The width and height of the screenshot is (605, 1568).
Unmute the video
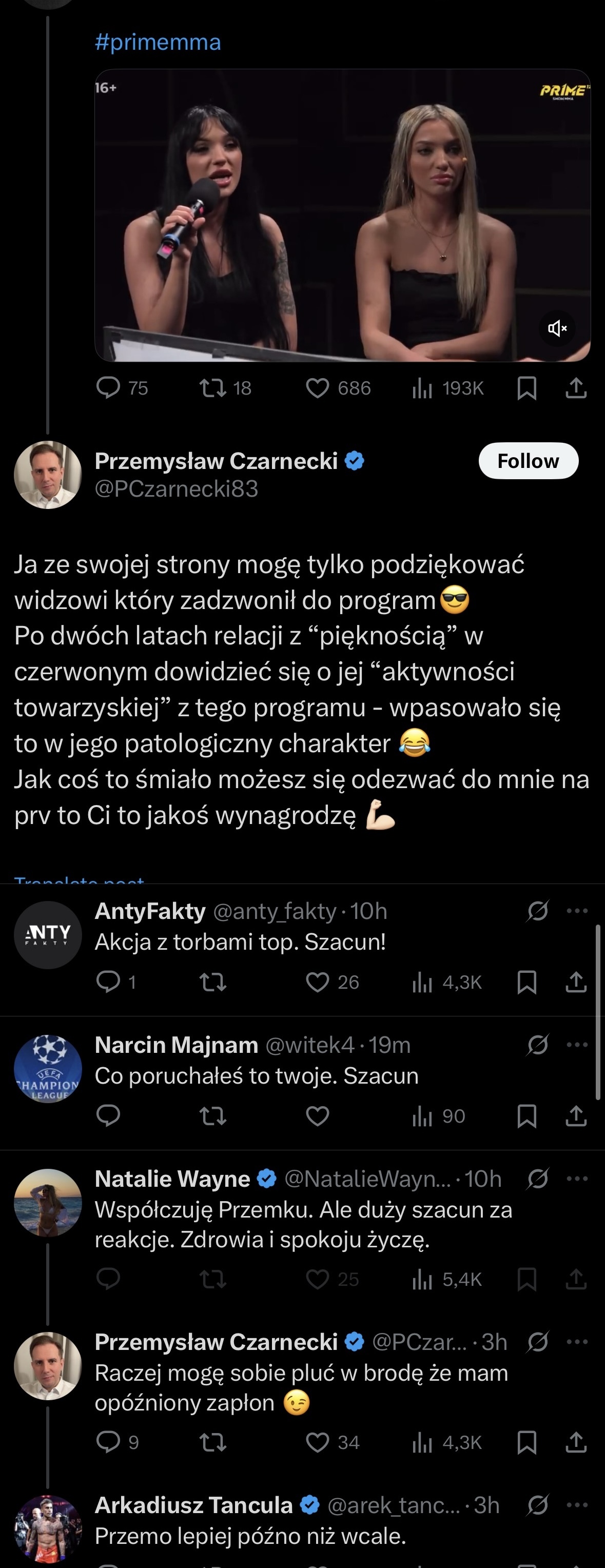click(x=556, y=329)
